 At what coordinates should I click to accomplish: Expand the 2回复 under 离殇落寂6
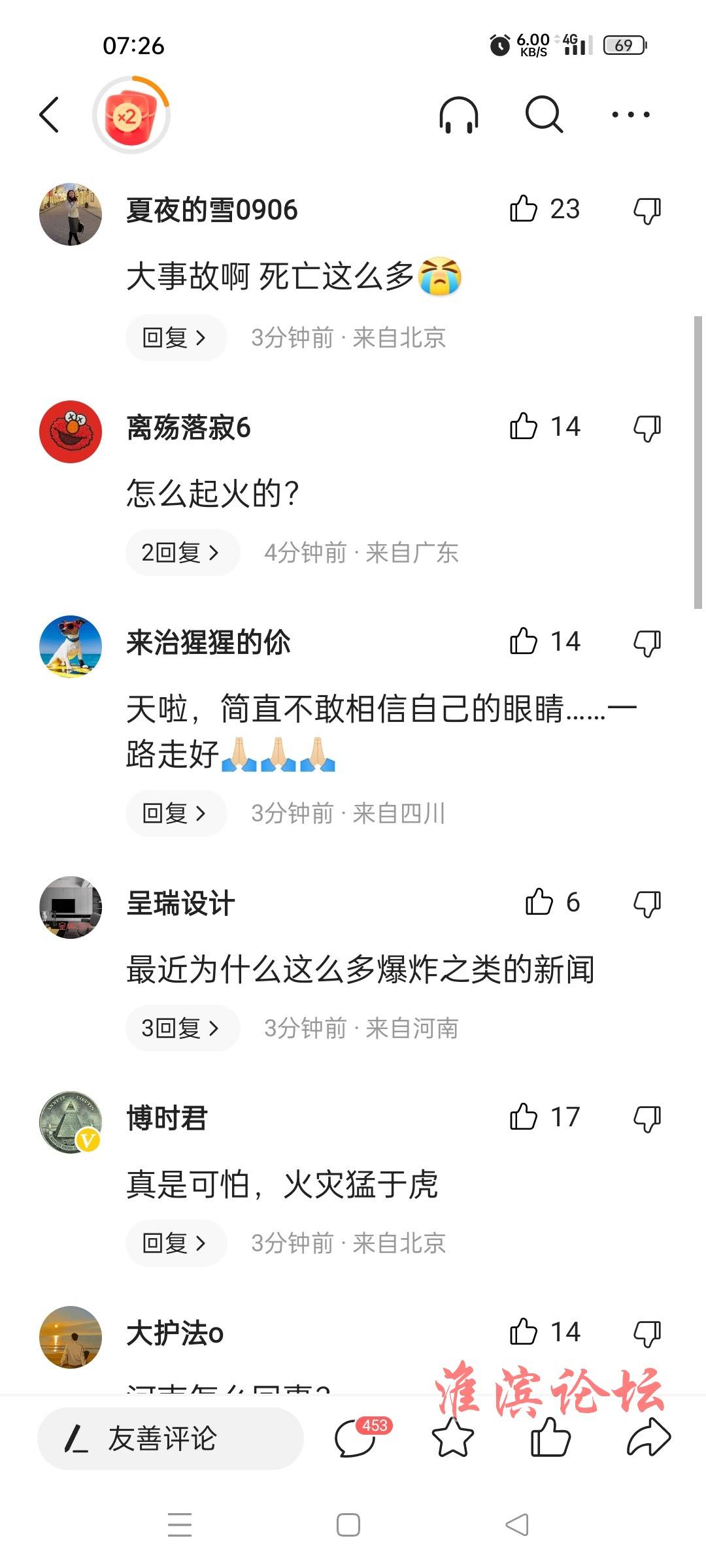(182, 553)
